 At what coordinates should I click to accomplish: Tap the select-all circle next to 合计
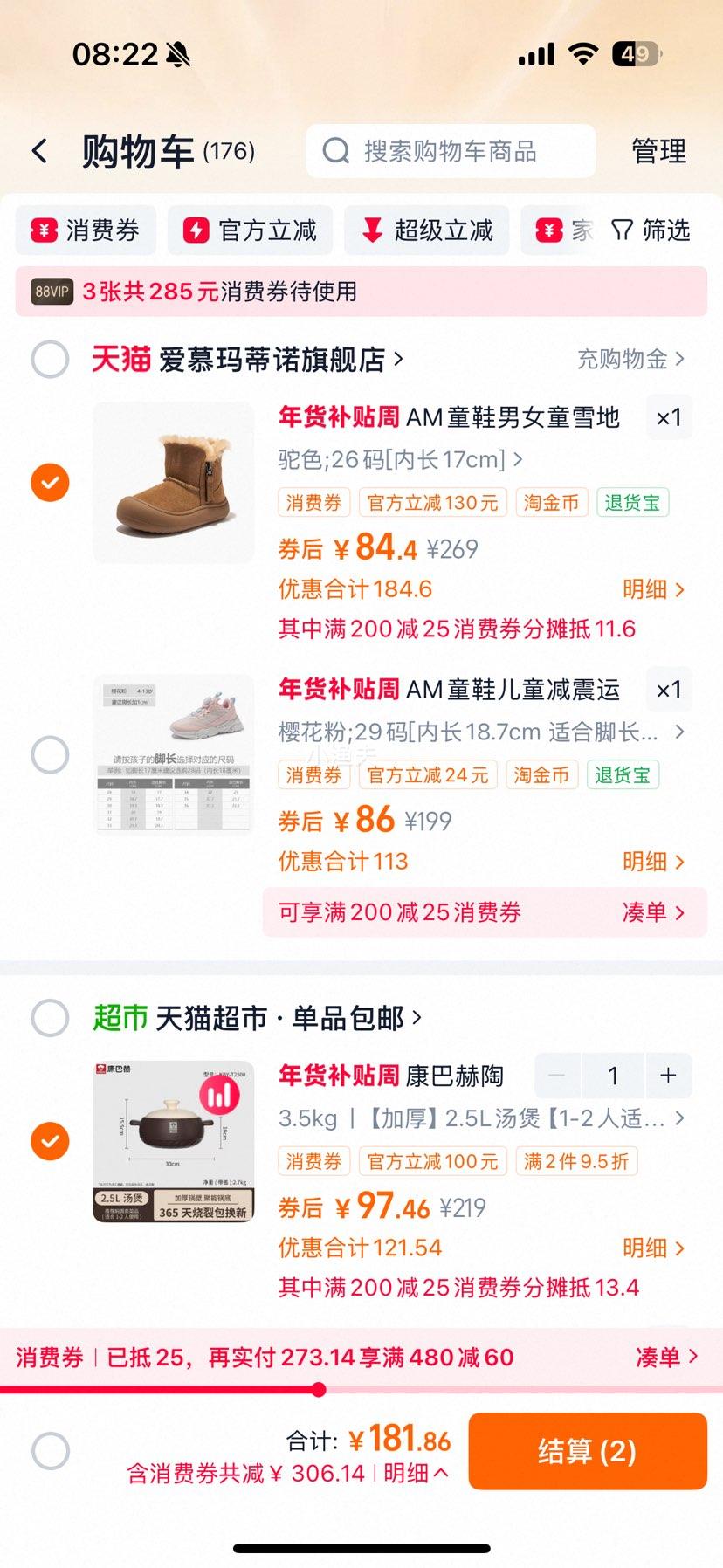[x=49, y=1450]
